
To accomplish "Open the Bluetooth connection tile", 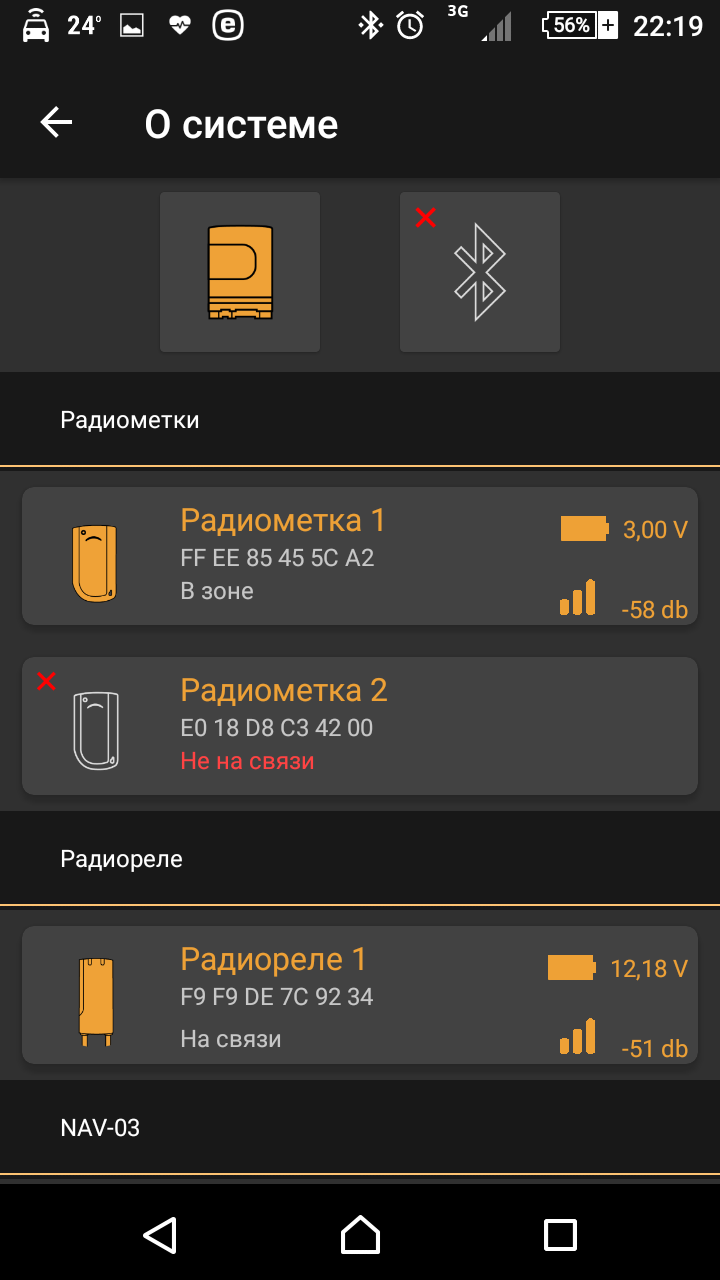I will 480,272.
